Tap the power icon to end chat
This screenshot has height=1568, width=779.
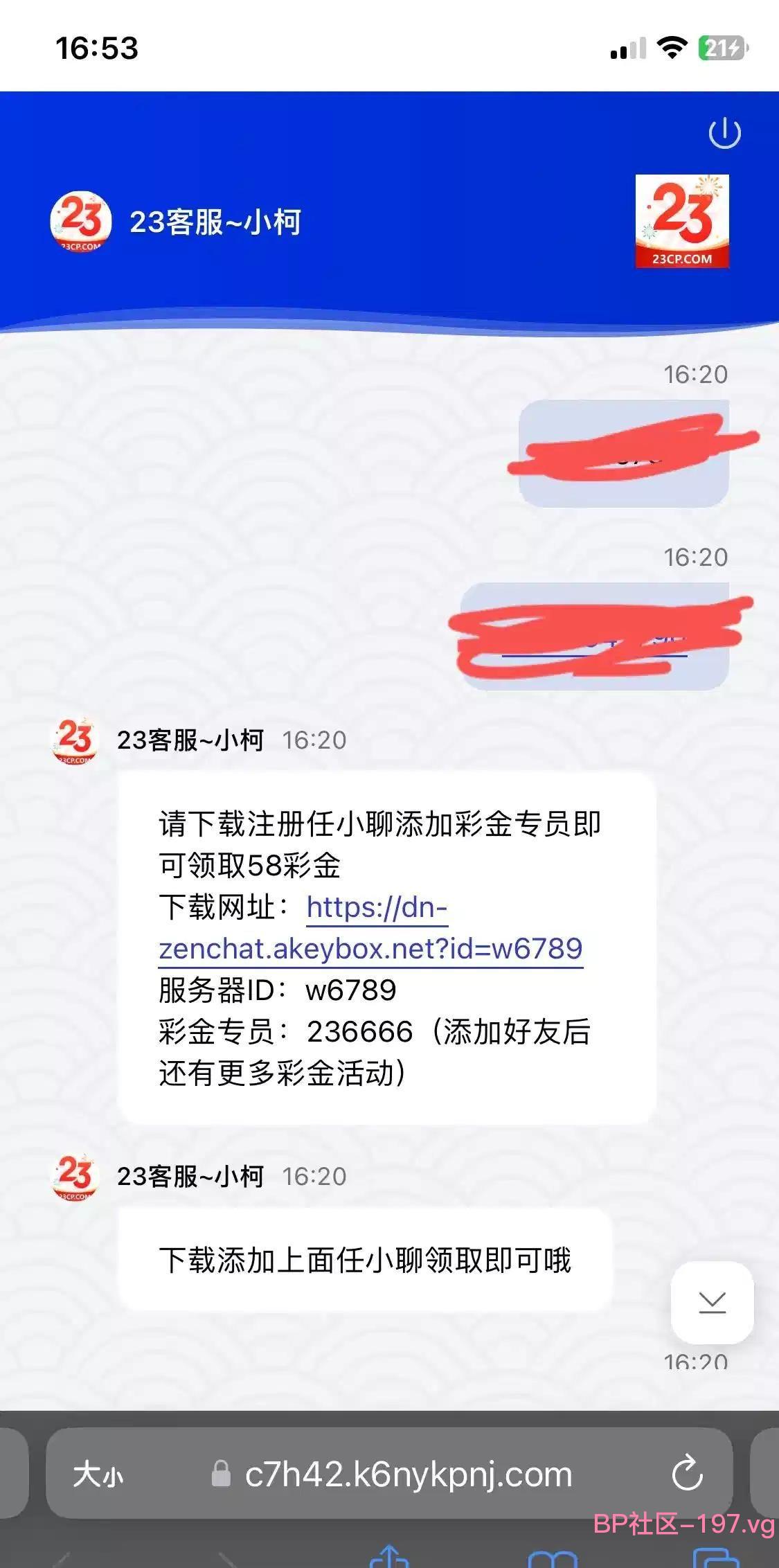(724, 133)
